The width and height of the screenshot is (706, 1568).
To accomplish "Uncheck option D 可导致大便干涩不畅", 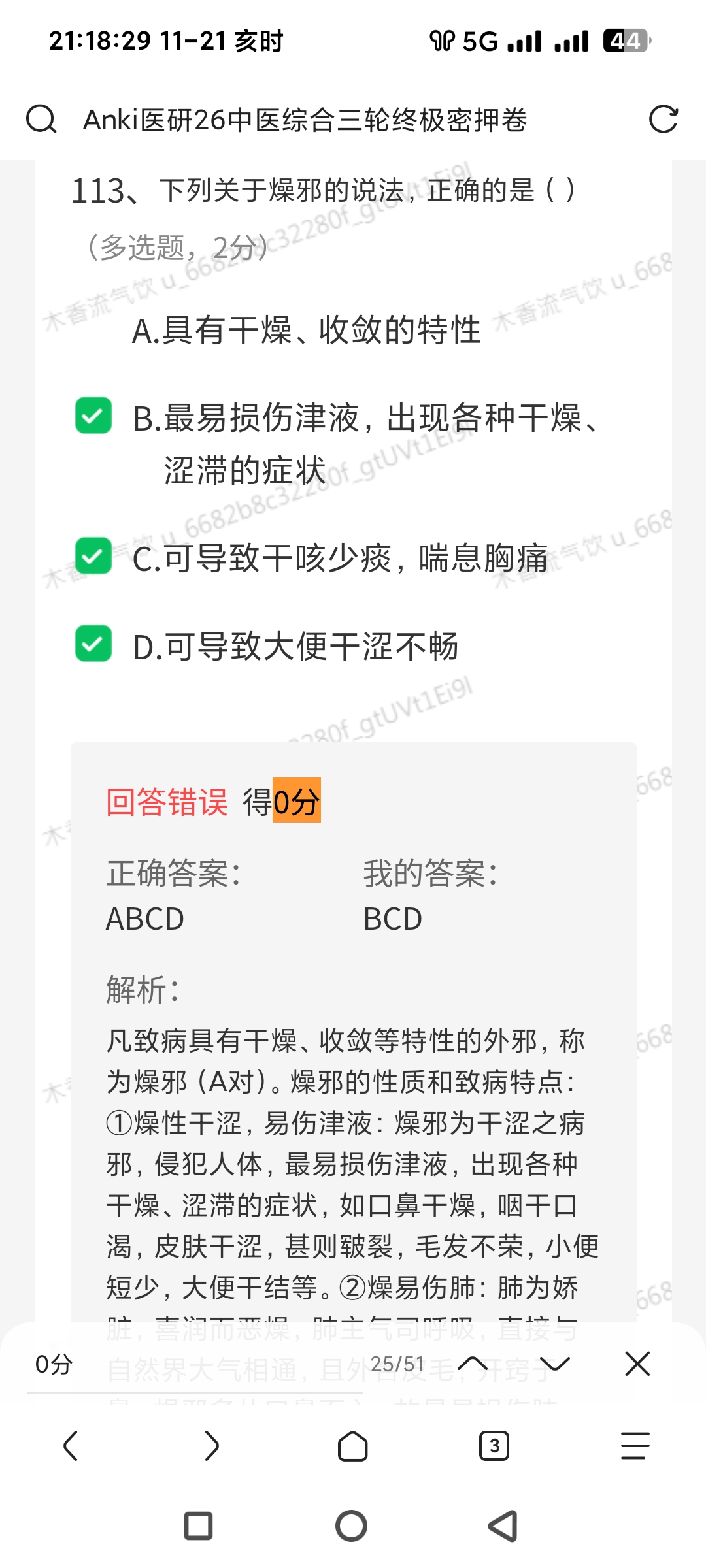I will (93, 644).
